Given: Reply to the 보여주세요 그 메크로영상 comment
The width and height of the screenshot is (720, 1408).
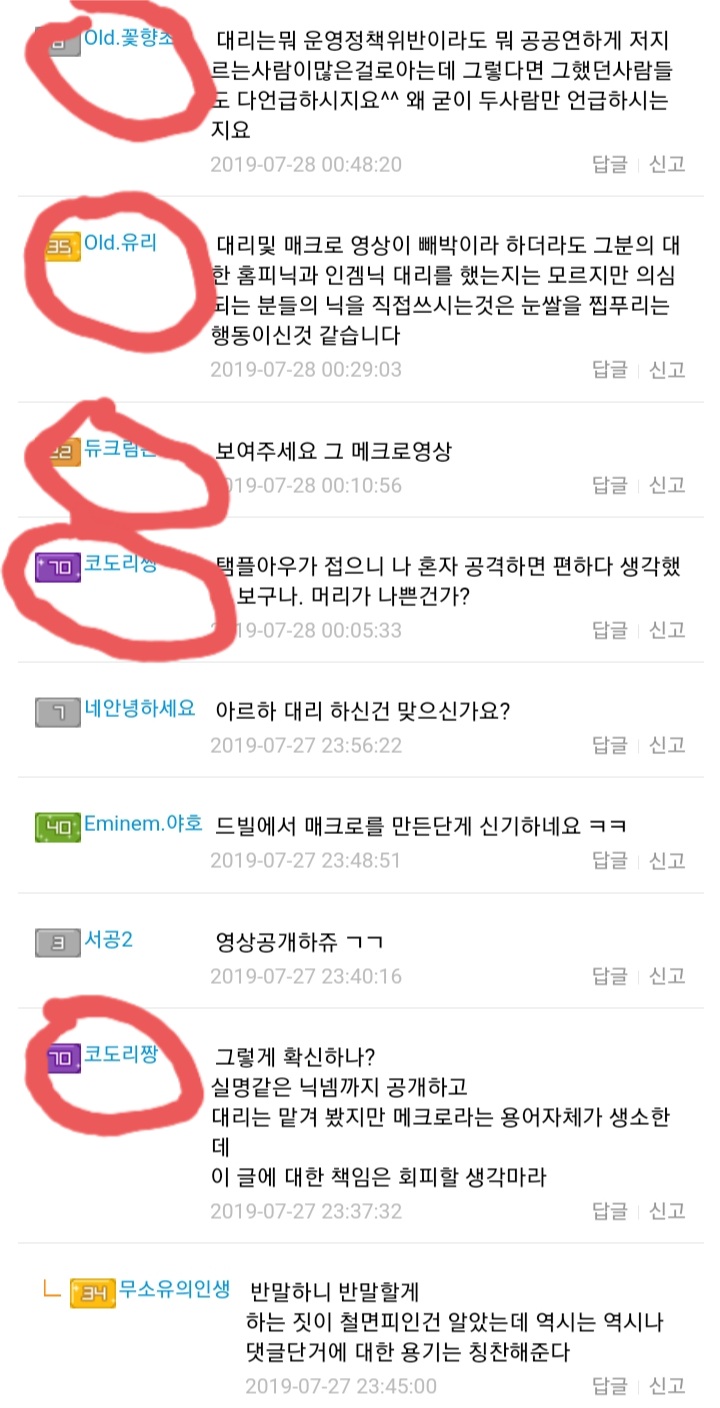Looking at the screenshot, I should coord(609,485).
